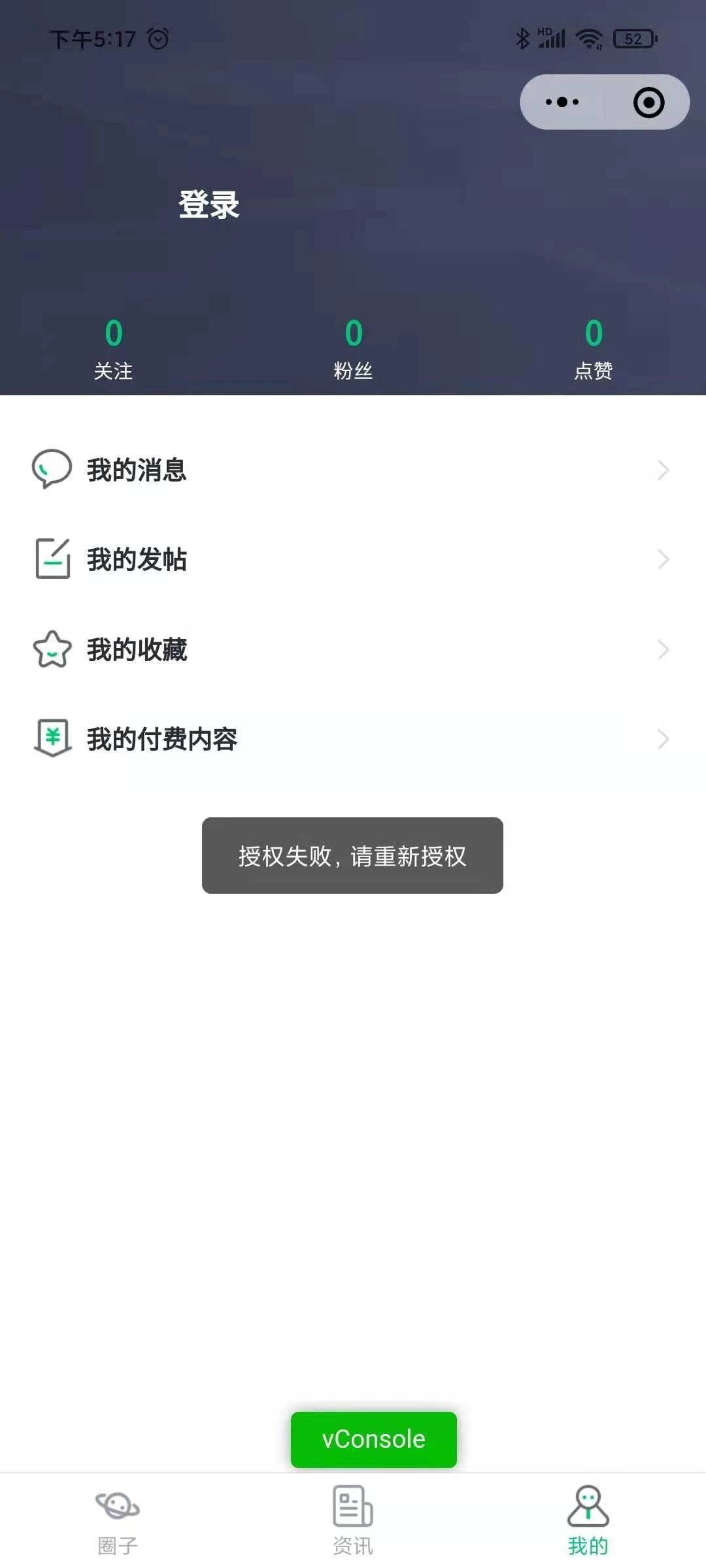Open the mini program more options menu

click(x=562, y=102)
